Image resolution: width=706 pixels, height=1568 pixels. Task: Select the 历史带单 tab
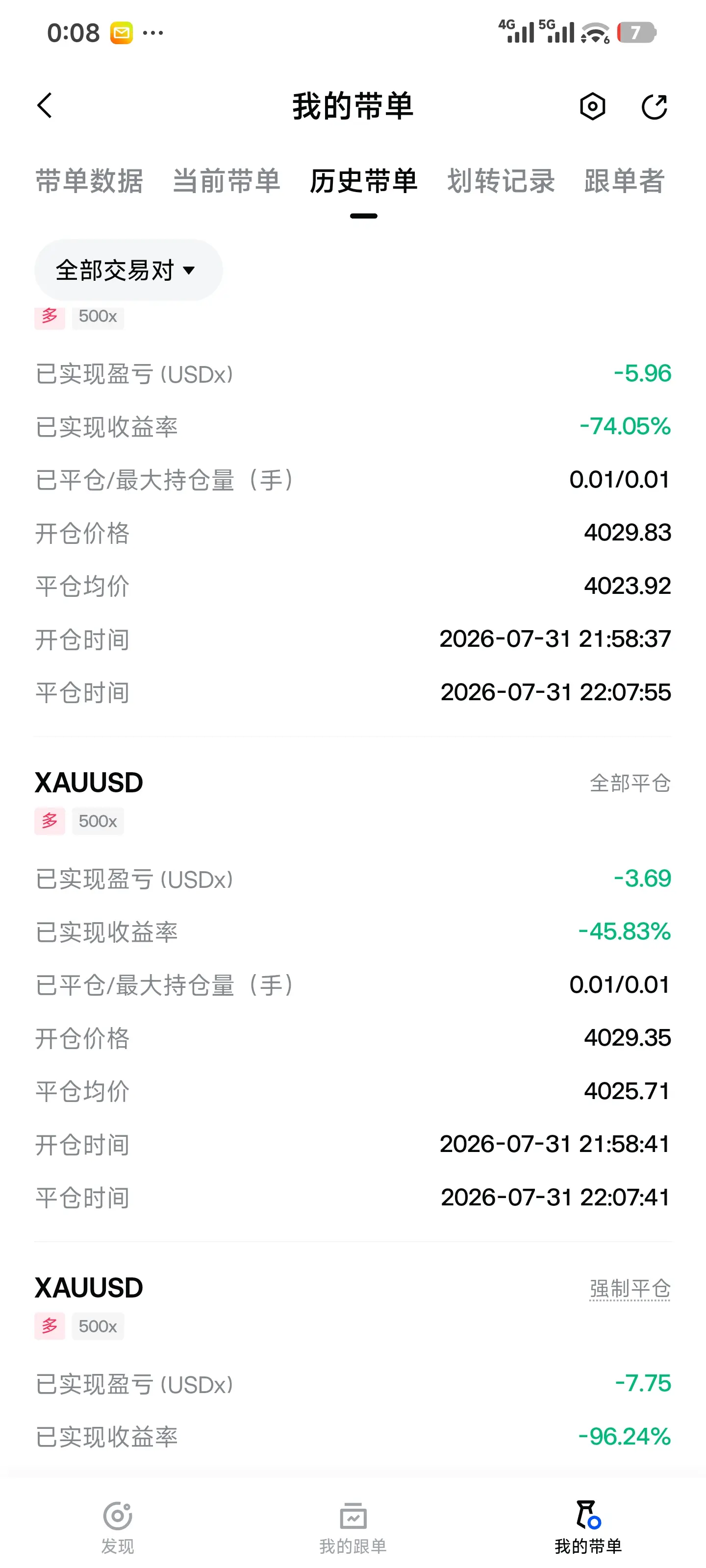pos(364,181)
